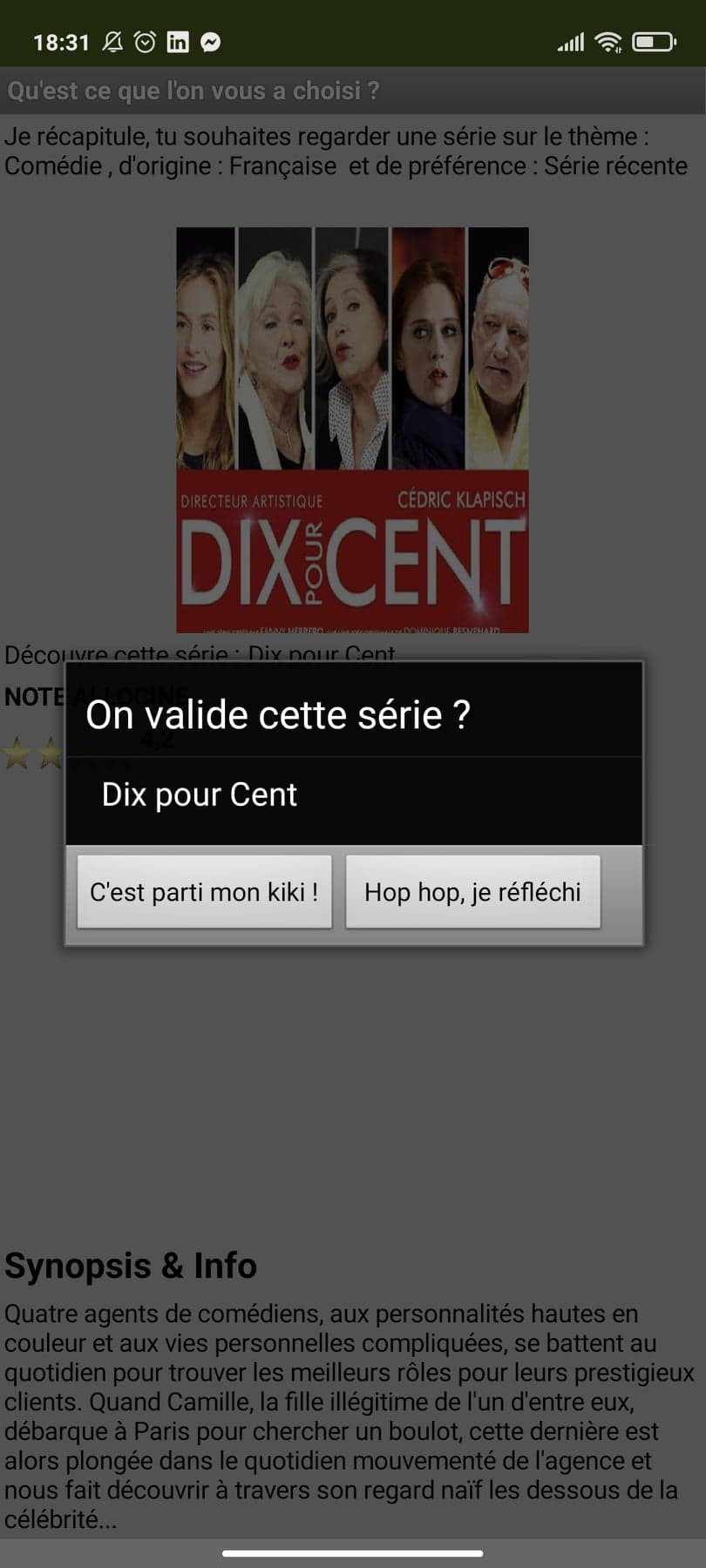706x1568 pixels.
Task: Choose "Hop hop, je réfléchi" to reconsider
Action: click(x=472, y=891)
